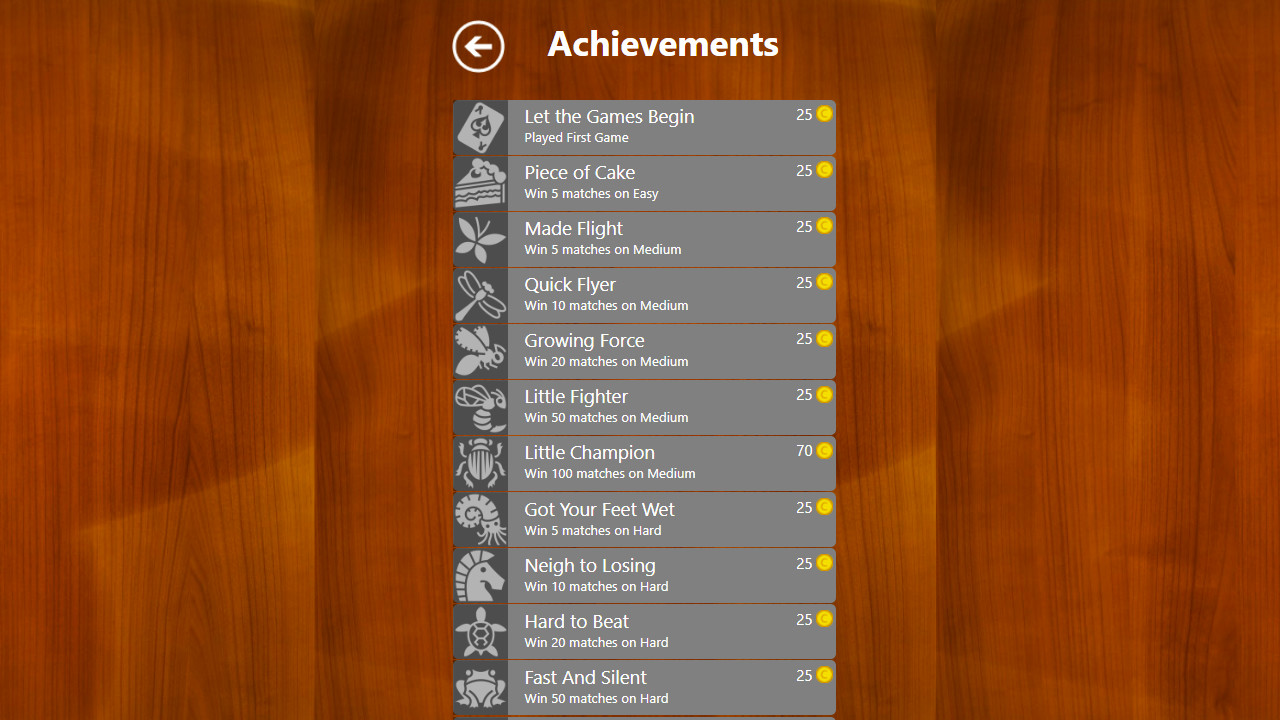Go back using the circled arrow
Screen dimensions: 1280x720
(478, 46)
